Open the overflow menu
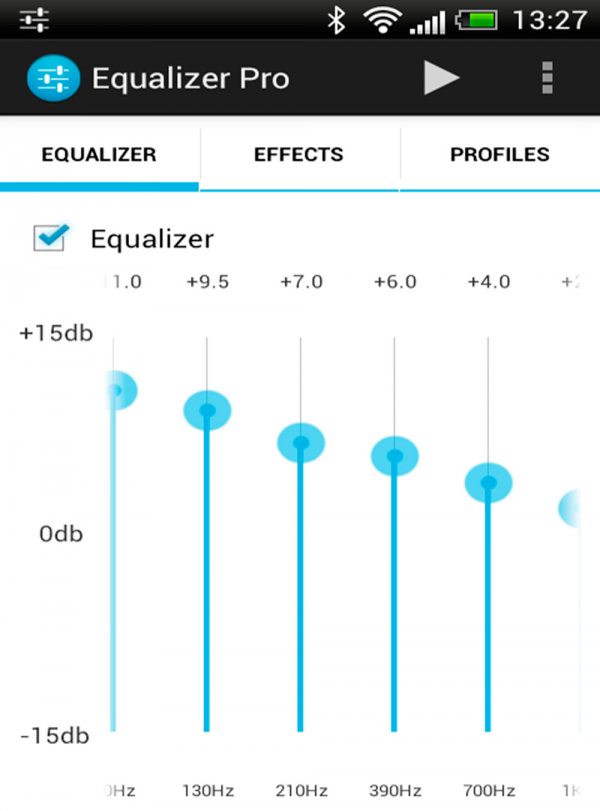Image resolution: width=600 pixels, height=811 pixels. coord(546,78)
